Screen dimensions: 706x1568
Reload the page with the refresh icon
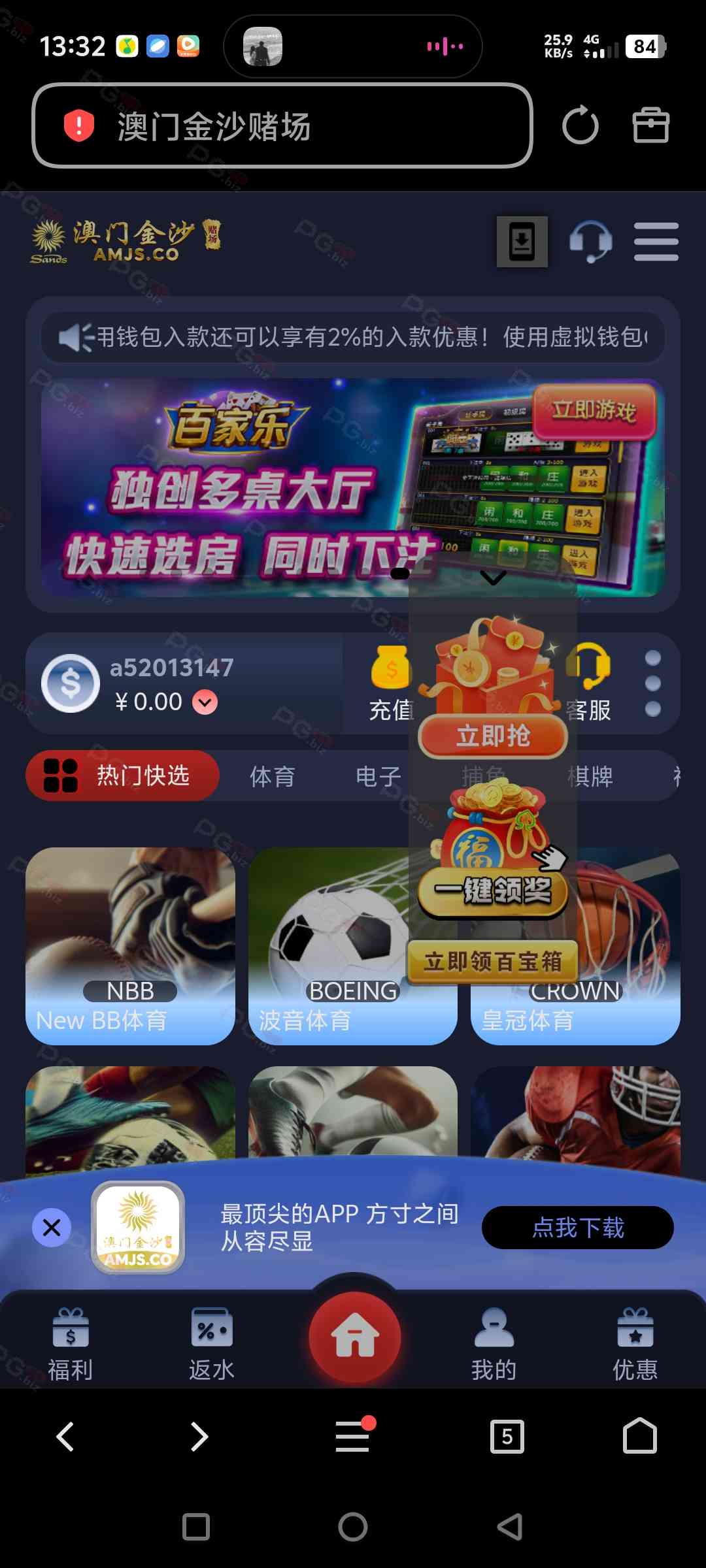click(x=580, y=125)
